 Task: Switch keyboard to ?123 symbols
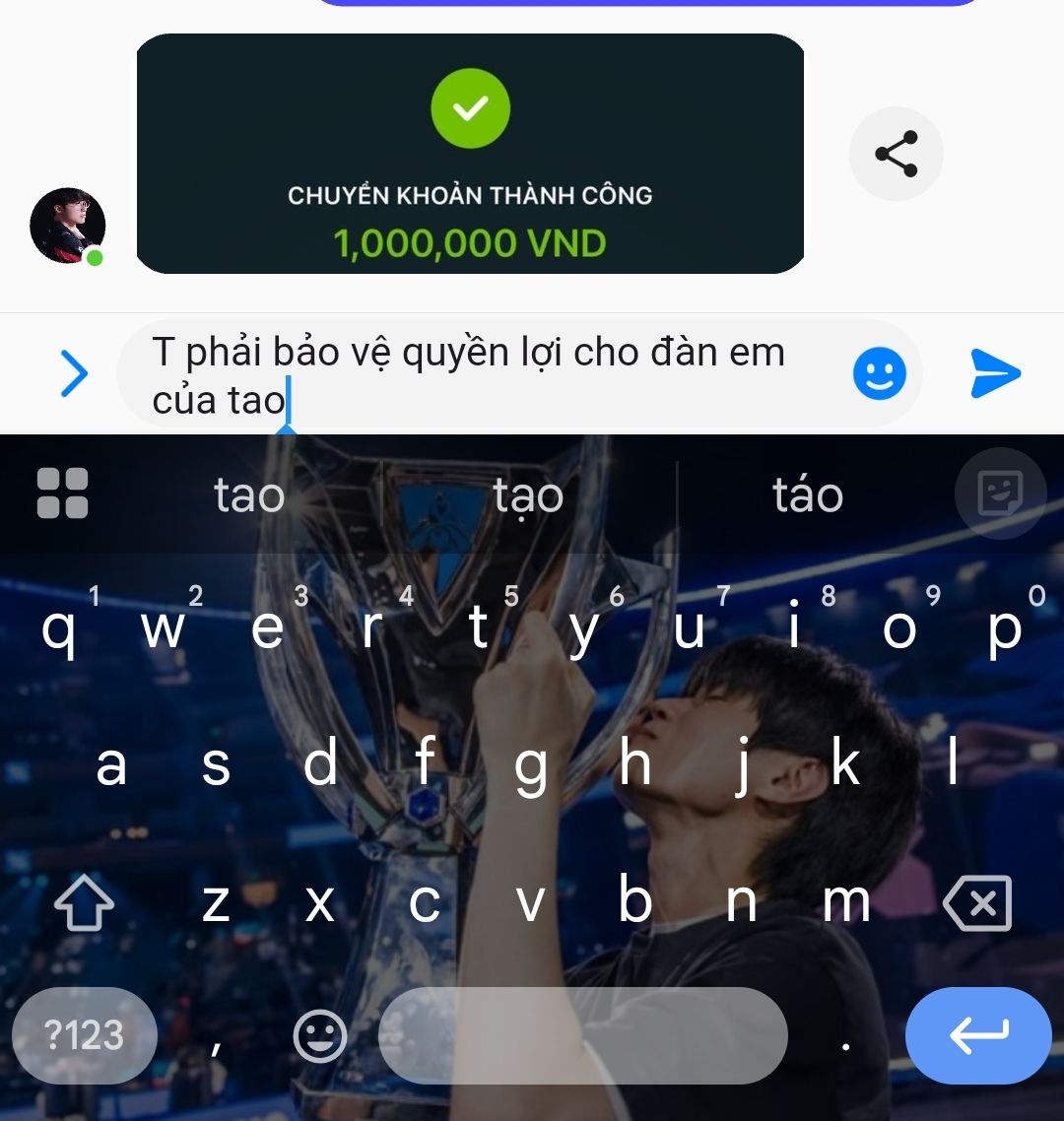(x=85, y=1035)
